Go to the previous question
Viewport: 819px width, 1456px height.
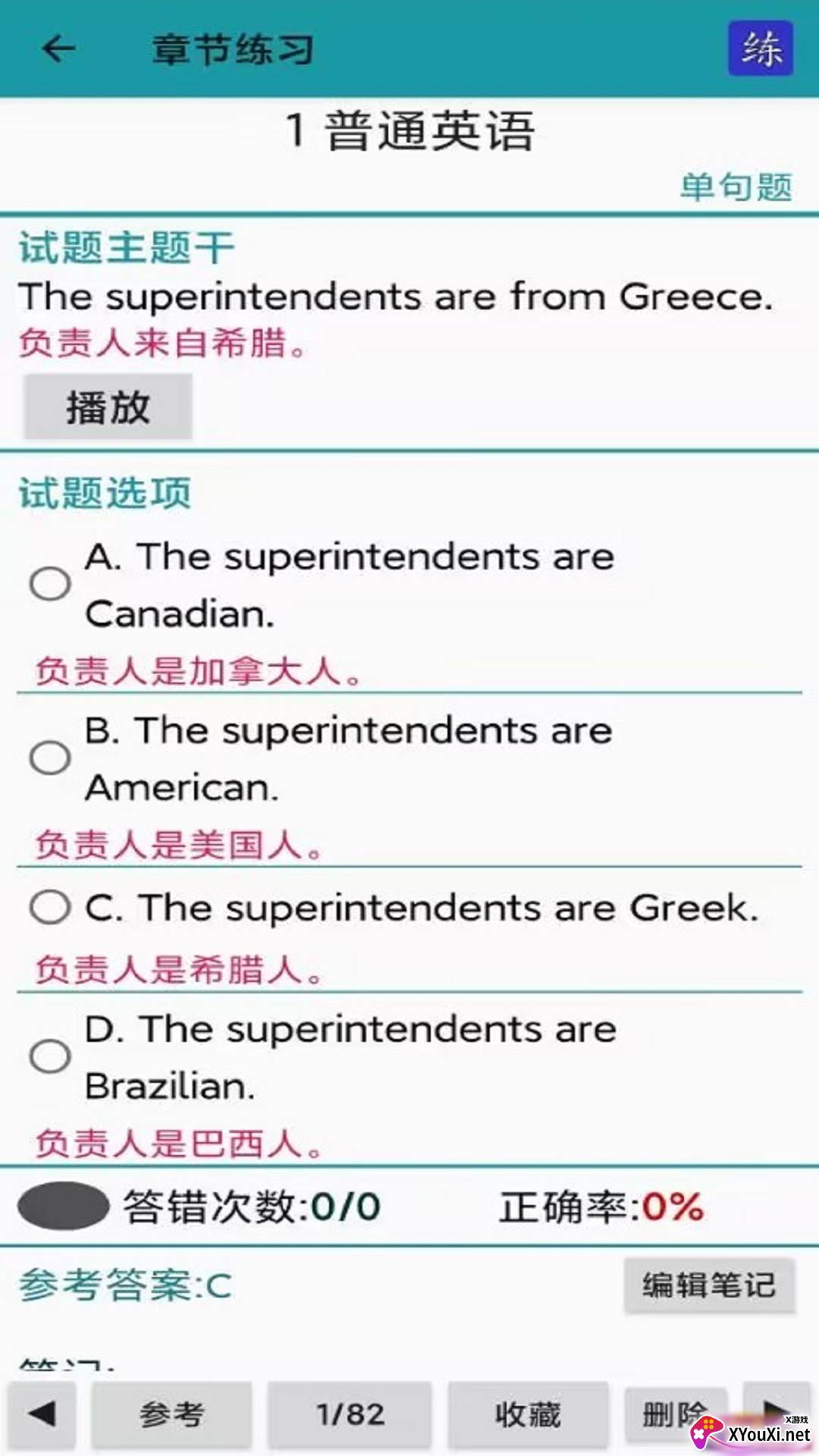point(42,1414)
